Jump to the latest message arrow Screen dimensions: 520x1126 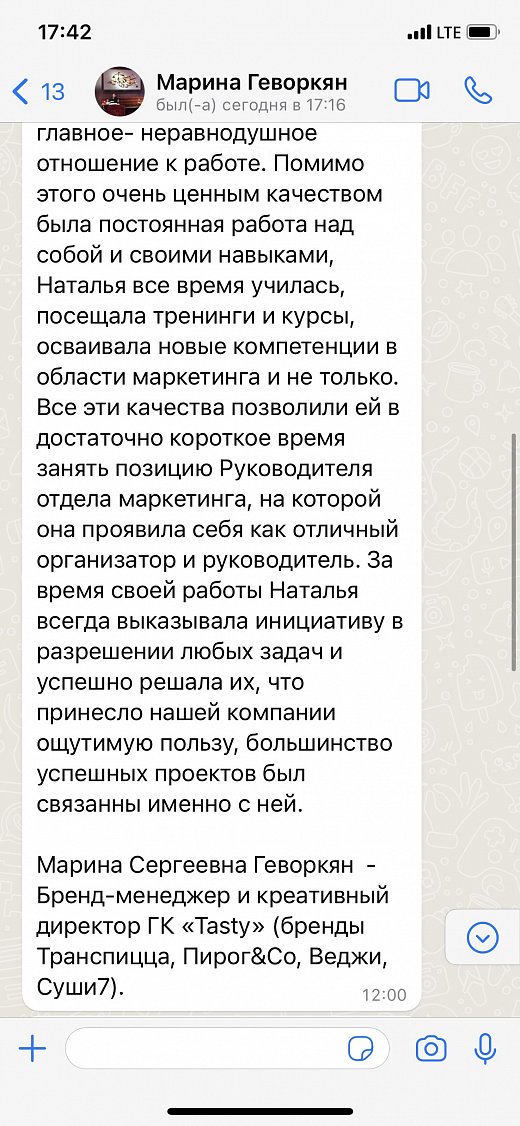click(x=483, y=937)
